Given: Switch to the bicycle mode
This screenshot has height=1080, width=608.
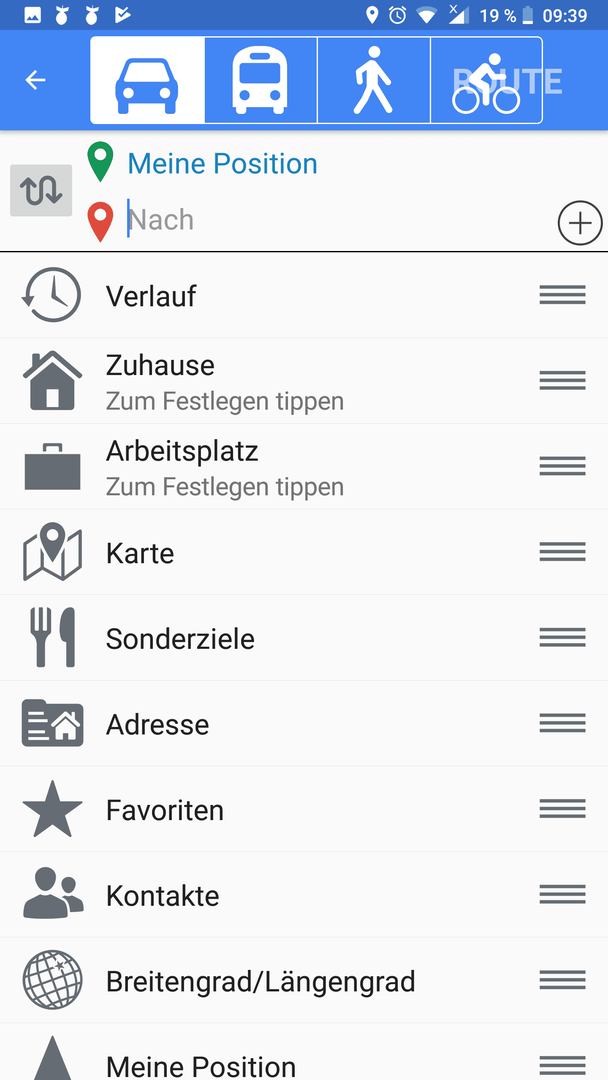Looking at the screenshot, I should [x=487, y=81].
